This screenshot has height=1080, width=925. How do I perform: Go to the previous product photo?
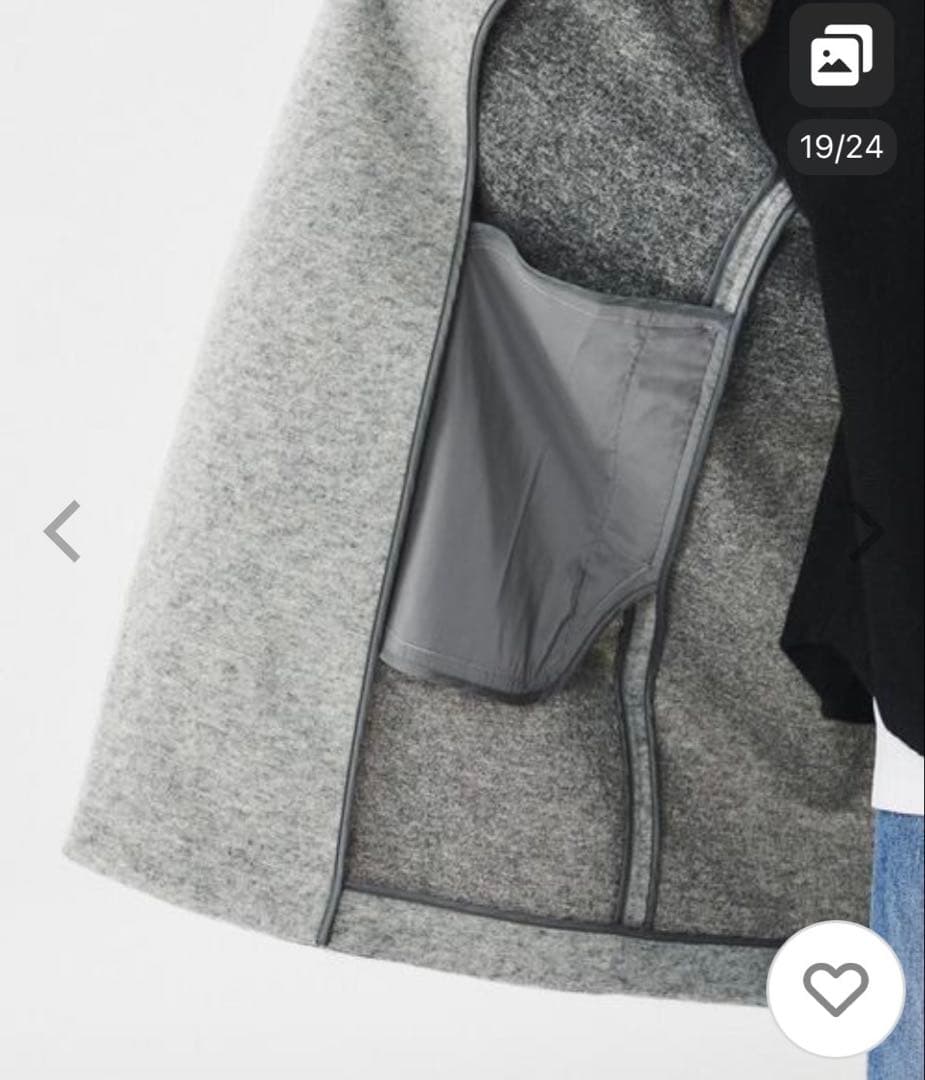62,531
